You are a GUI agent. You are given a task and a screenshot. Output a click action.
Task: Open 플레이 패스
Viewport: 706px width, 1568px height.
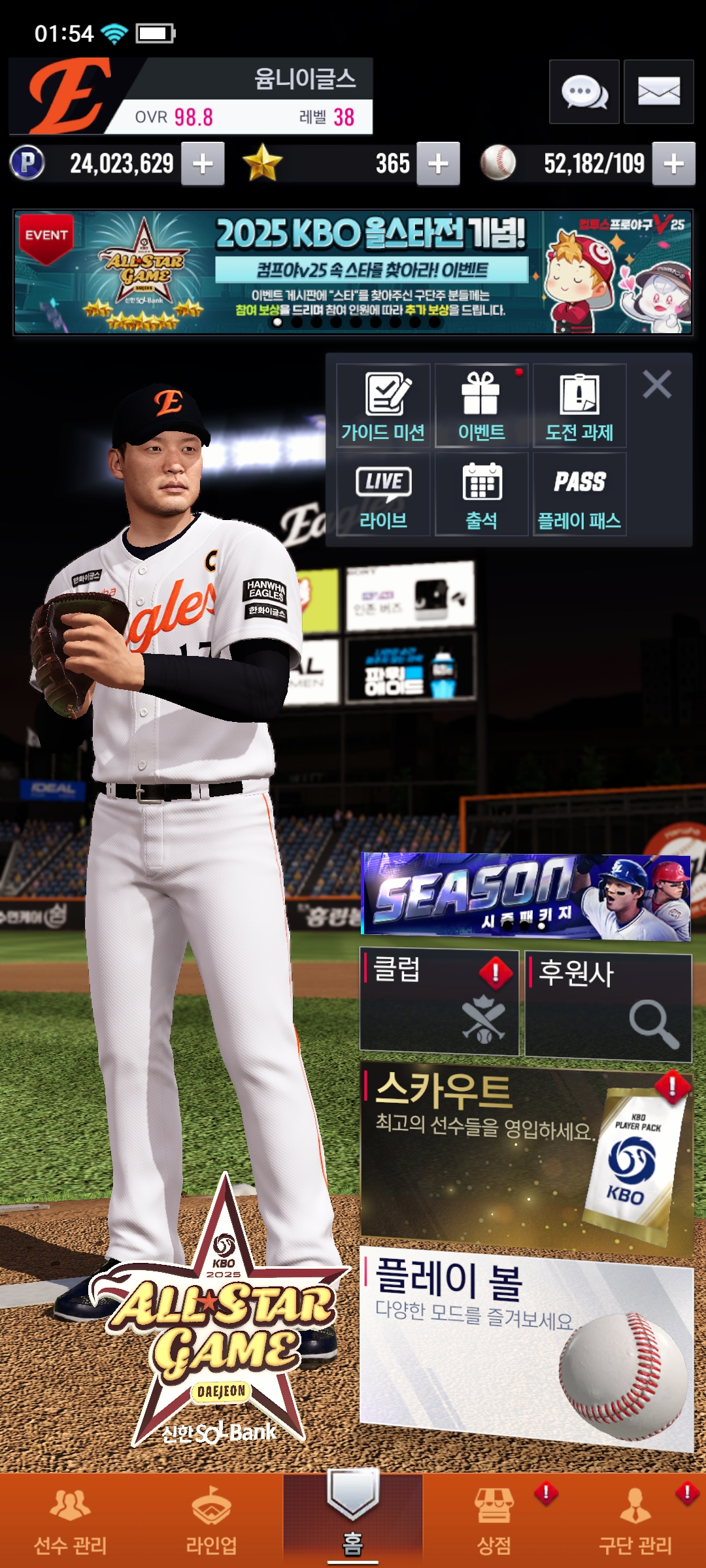[579, 495]
